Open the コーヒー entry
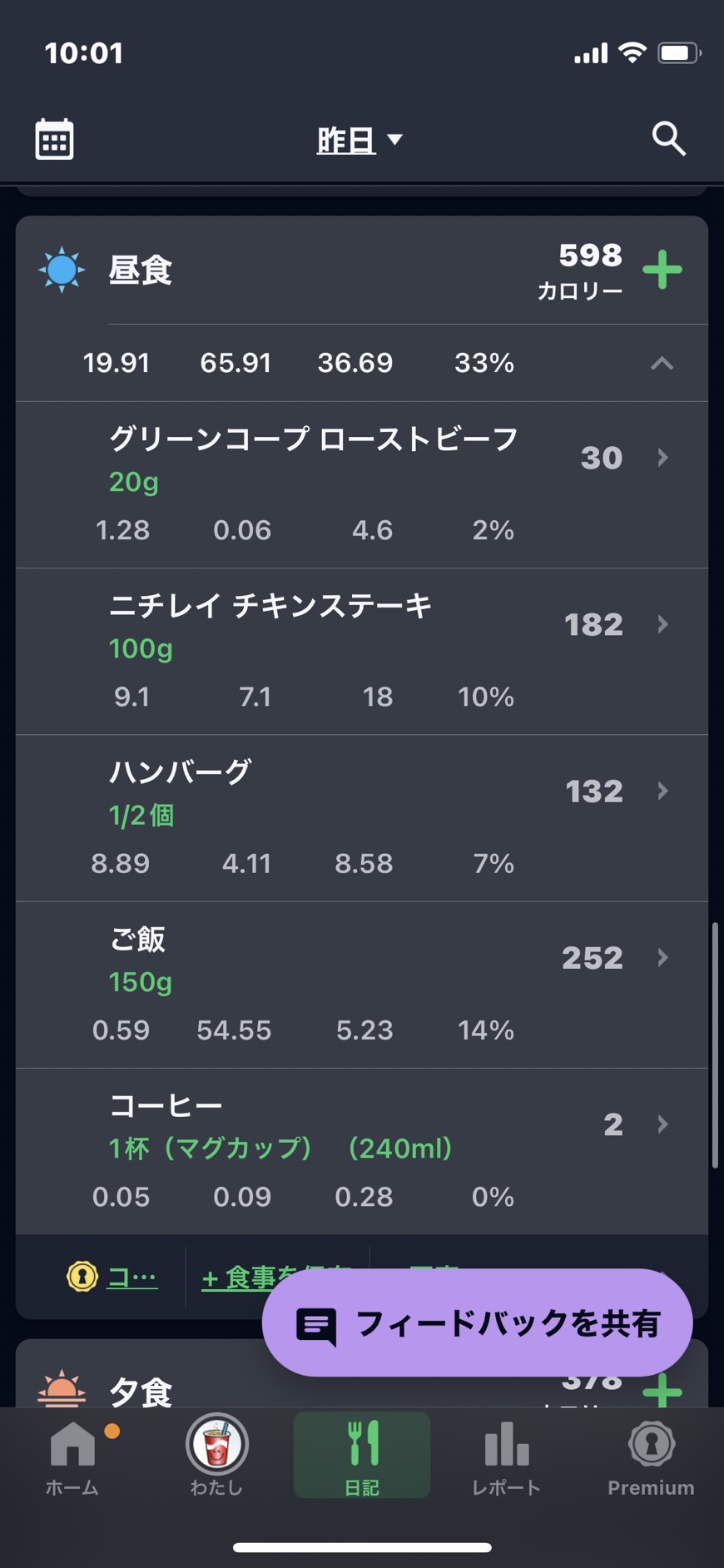The width and height of the screenshot is (724, 1568). [362, 1152]
